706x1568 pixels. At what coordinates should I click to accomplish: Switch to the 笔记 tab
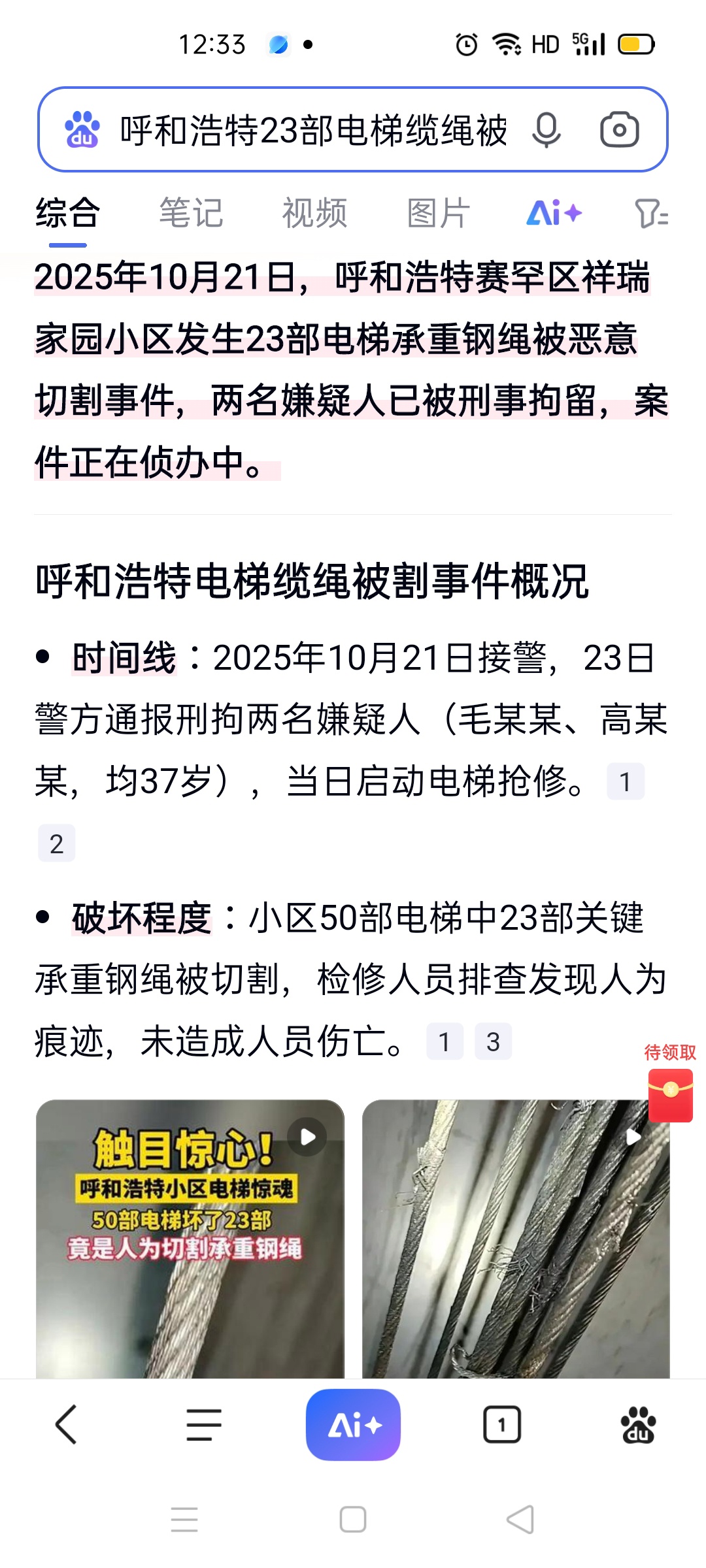coord(191,213)
